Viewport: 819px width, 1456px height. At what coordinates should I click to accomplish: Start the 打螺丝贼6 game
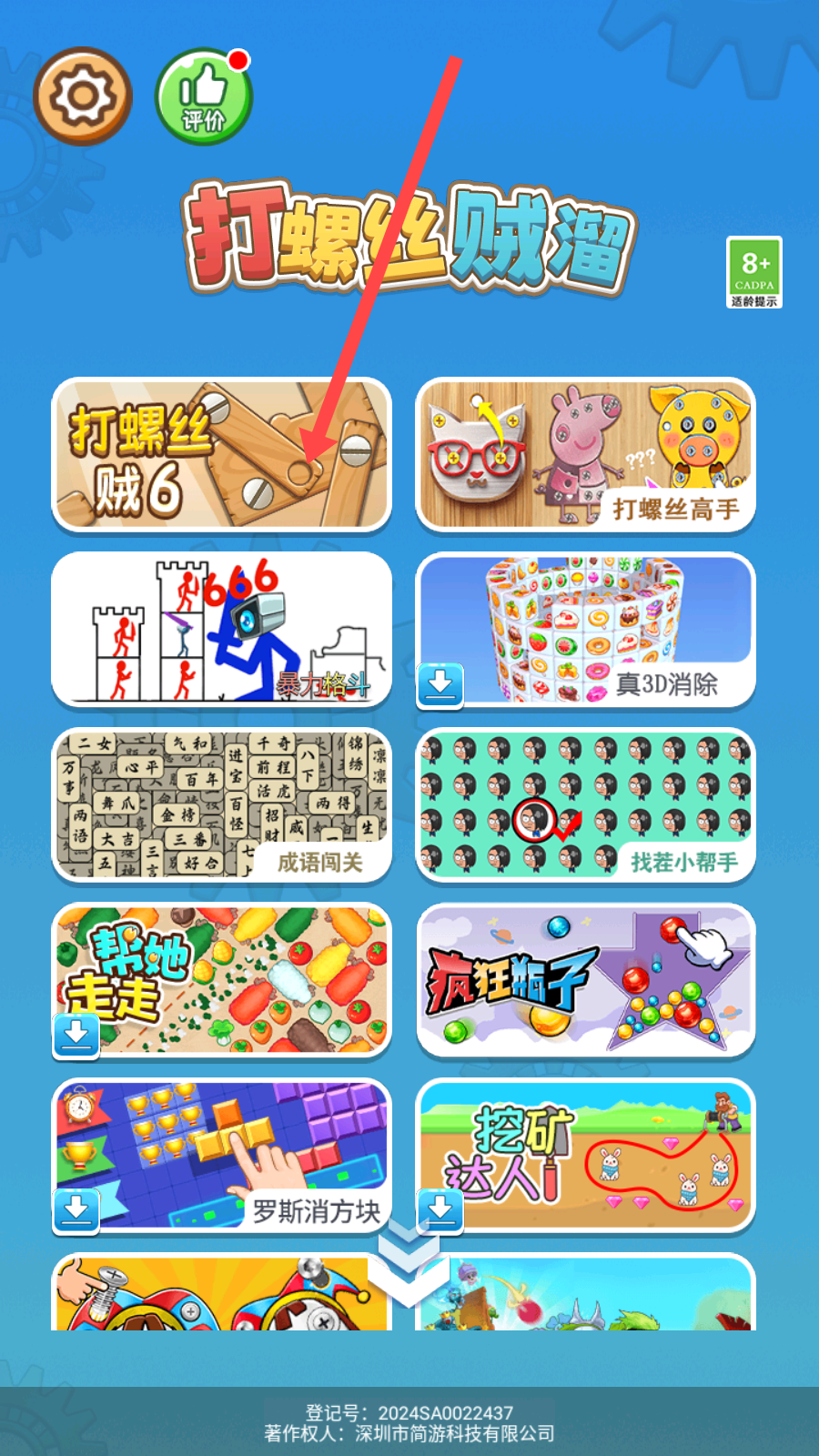[221, 455]
